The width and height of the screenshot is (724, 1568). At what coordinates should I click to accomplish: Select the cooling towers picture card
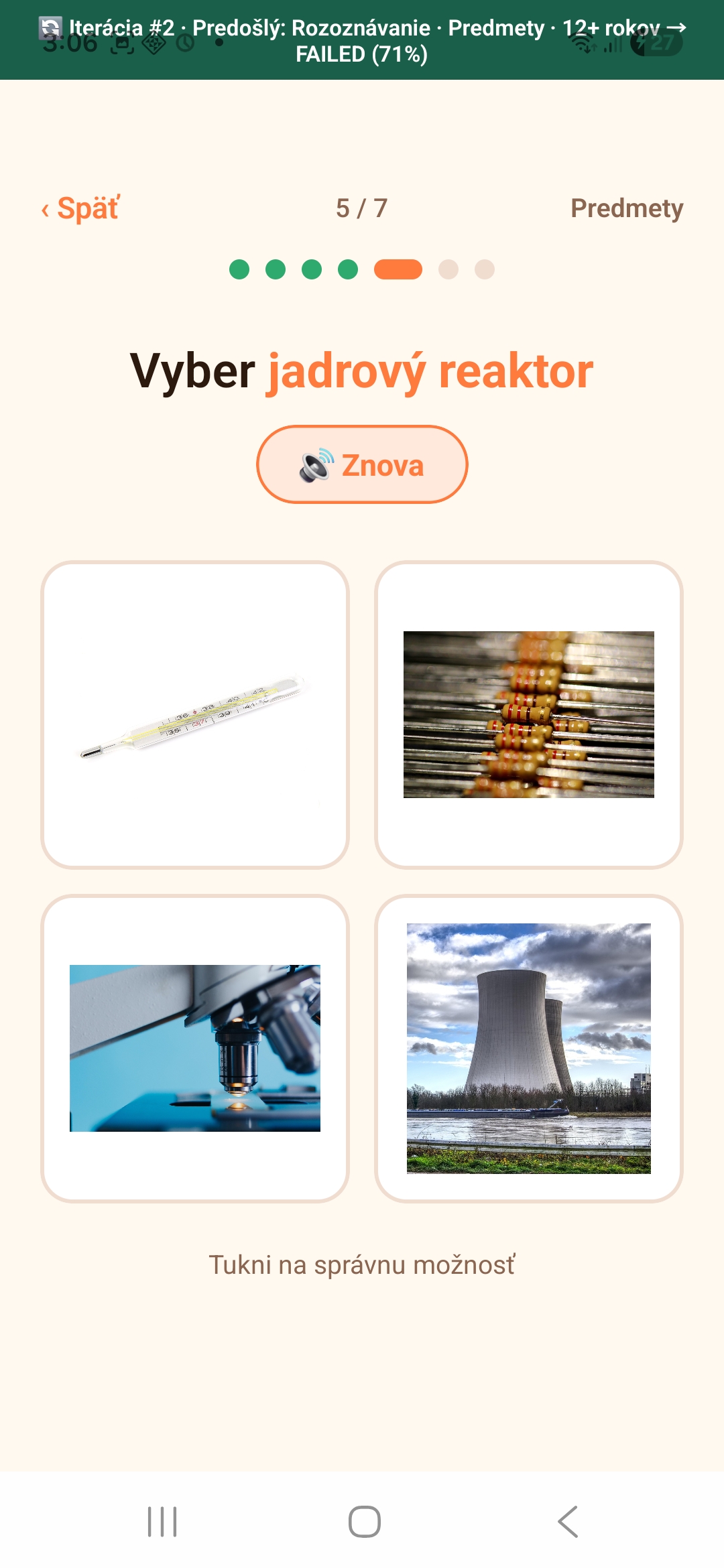pos(529,1049)
